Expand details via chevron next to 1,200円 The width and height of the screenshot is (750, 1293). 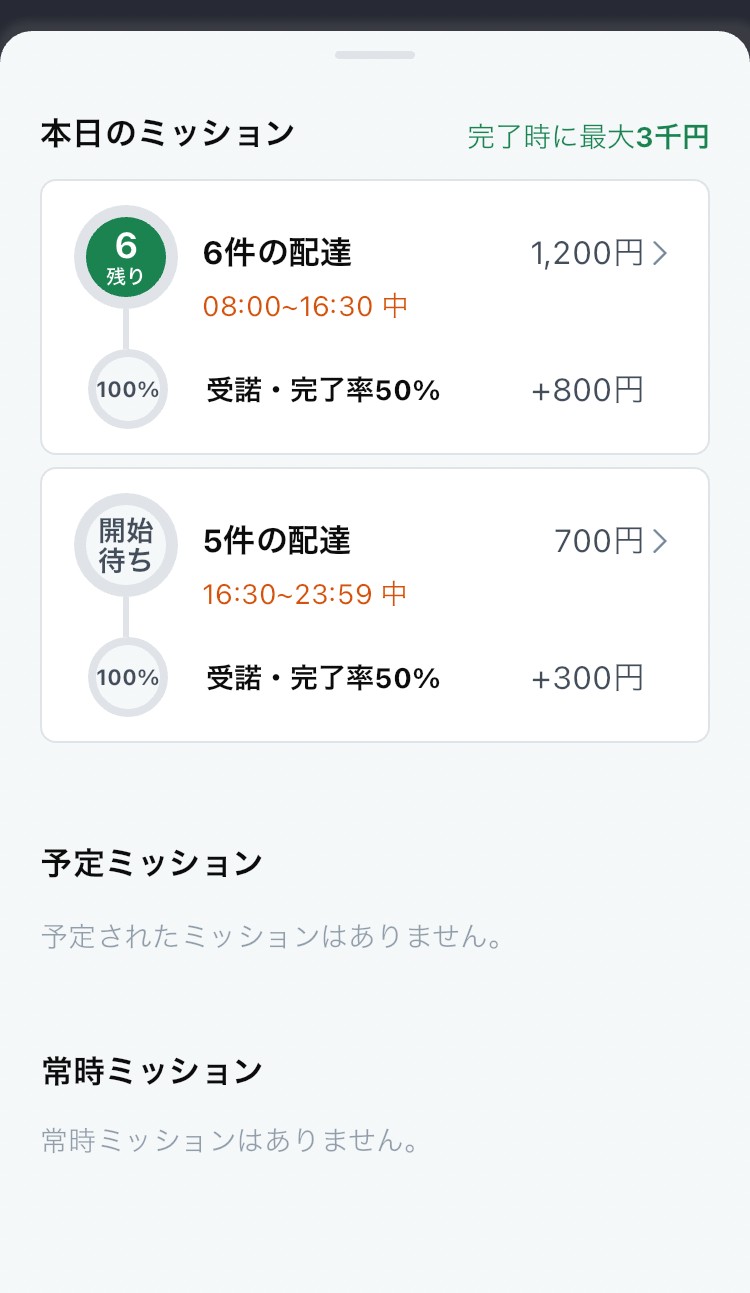[660, 253]
